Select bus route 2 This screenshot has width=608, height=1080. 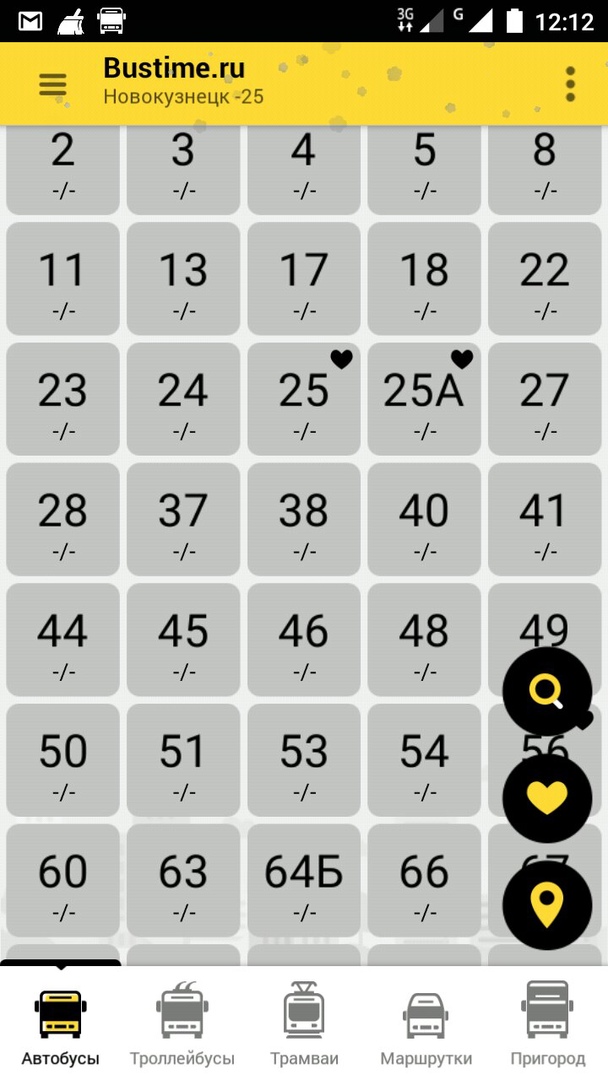pos(63,169)
